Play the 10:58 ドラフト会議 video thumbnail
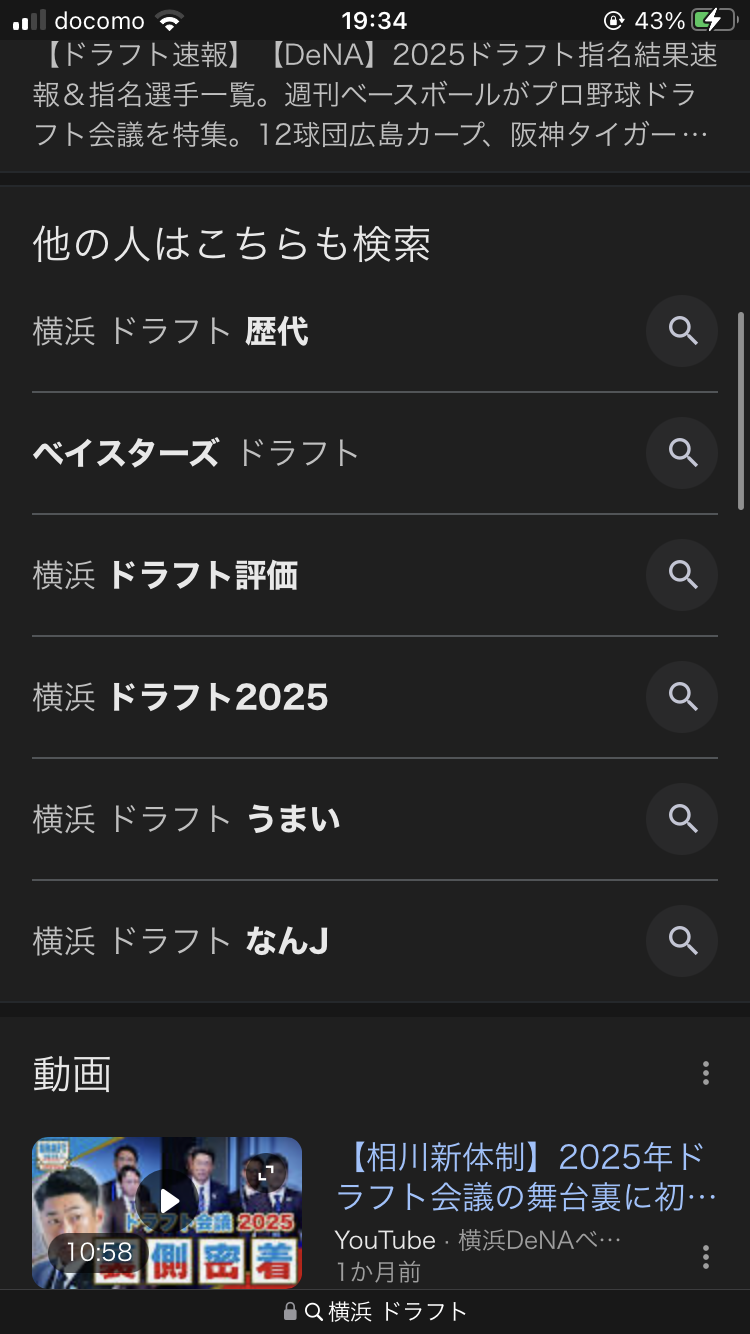 tap(167, 1211)
